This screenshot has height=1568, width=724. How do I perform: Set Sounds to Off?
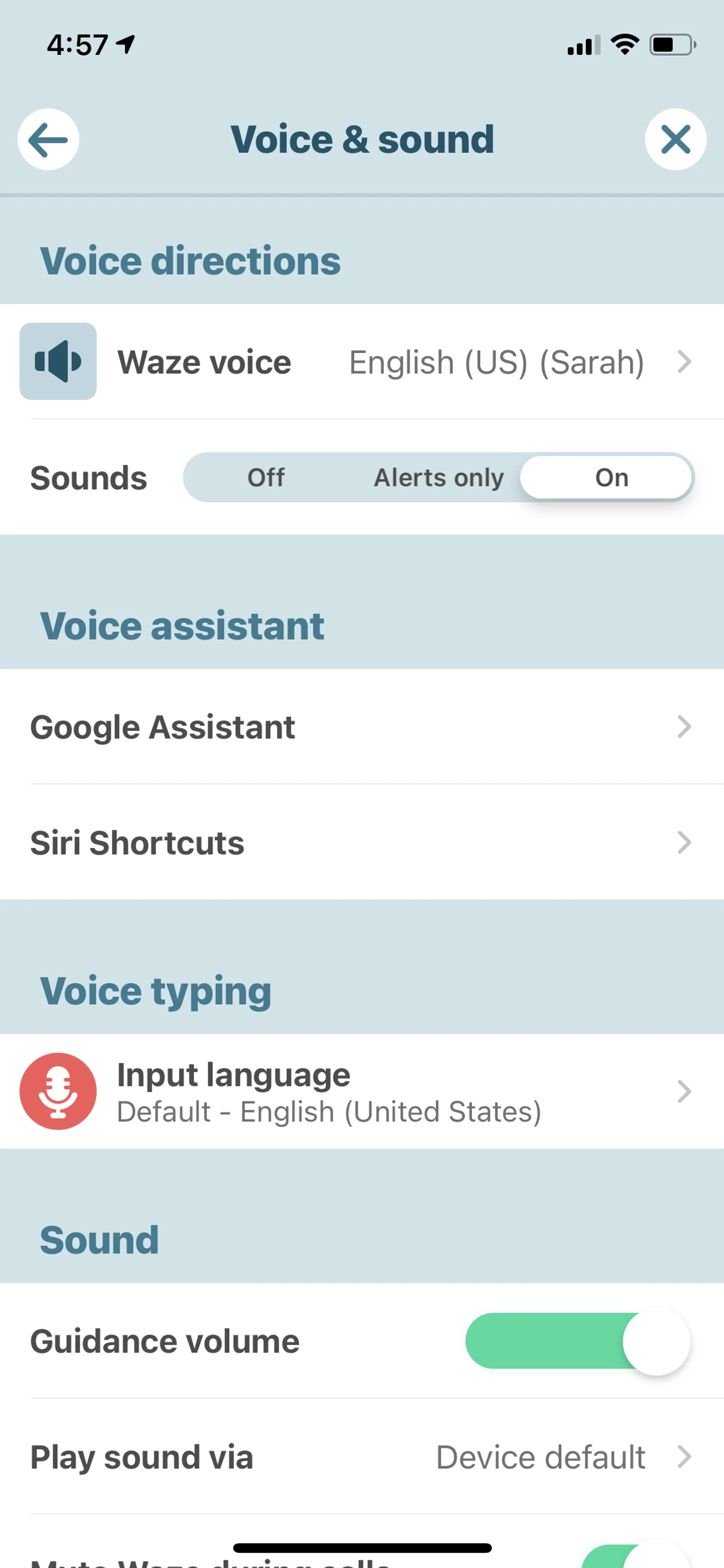pyautogui.click(x=266, y=478)
